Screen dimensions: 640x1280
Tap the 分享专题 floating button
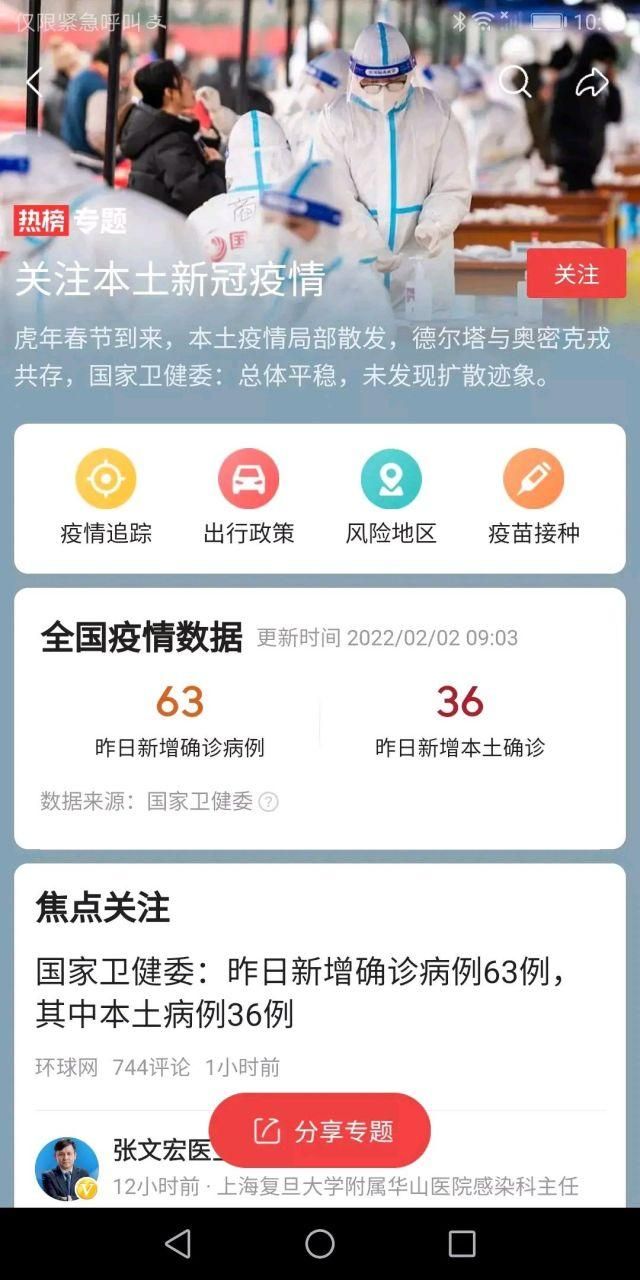click(x=320, y=1131)
